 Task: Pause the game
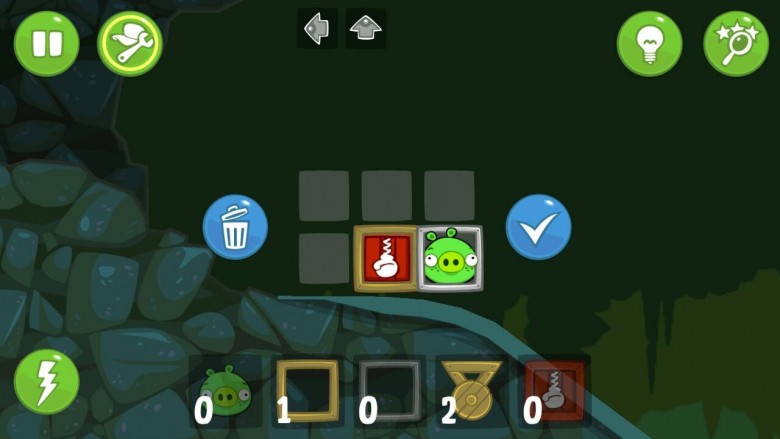(47, 43)
